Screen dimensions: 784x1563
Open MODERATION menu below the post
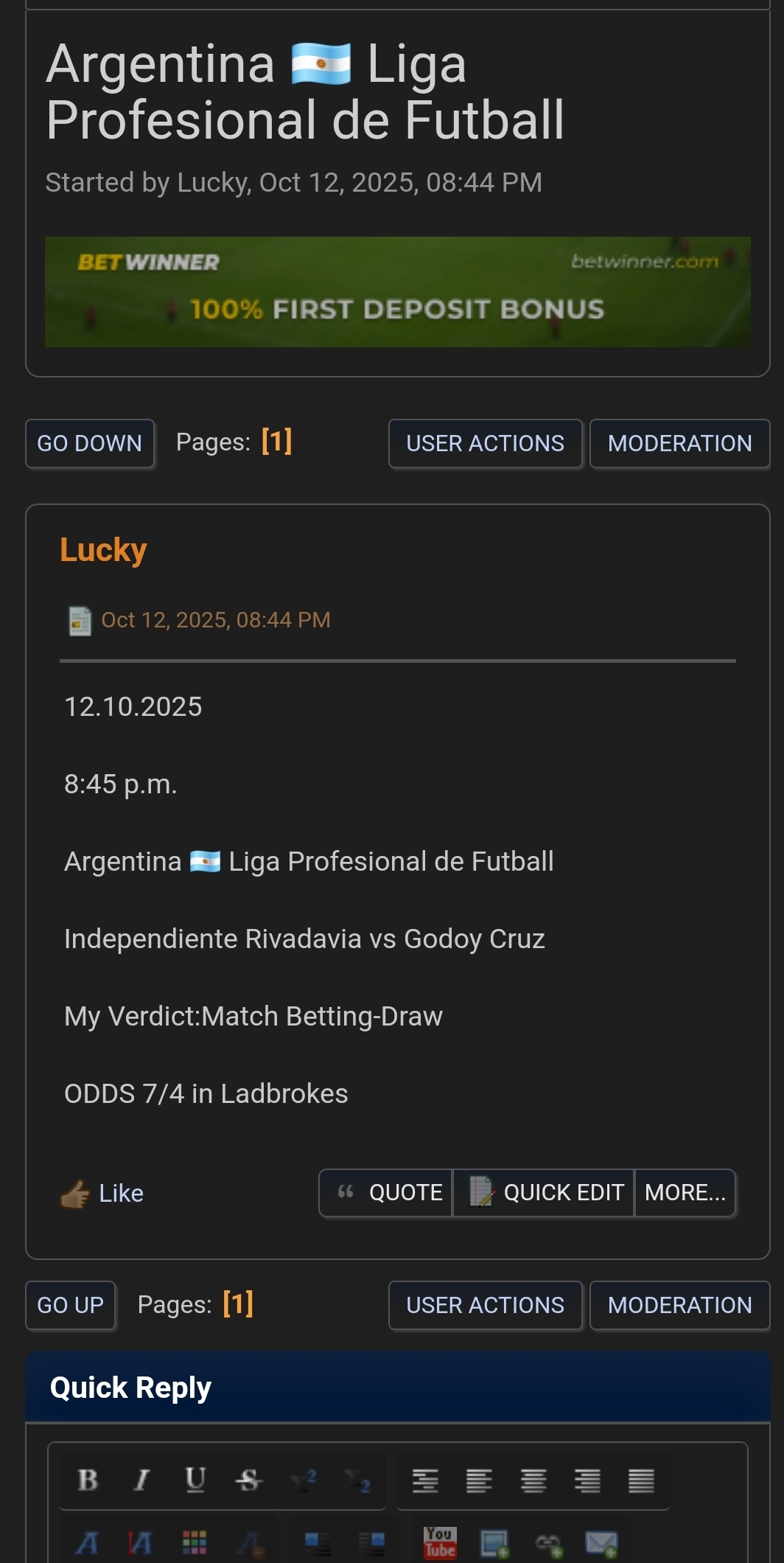(679, 1305)
